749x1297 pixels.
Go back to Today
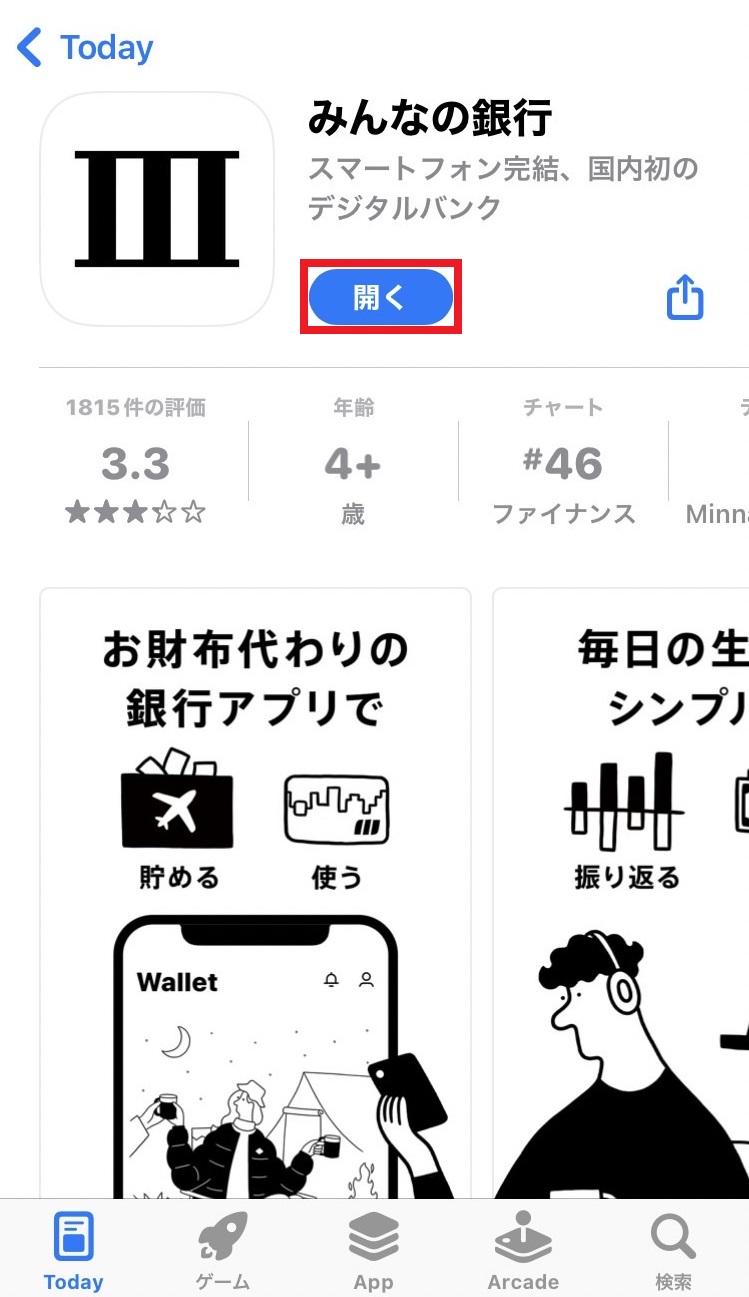click(86, 47)
